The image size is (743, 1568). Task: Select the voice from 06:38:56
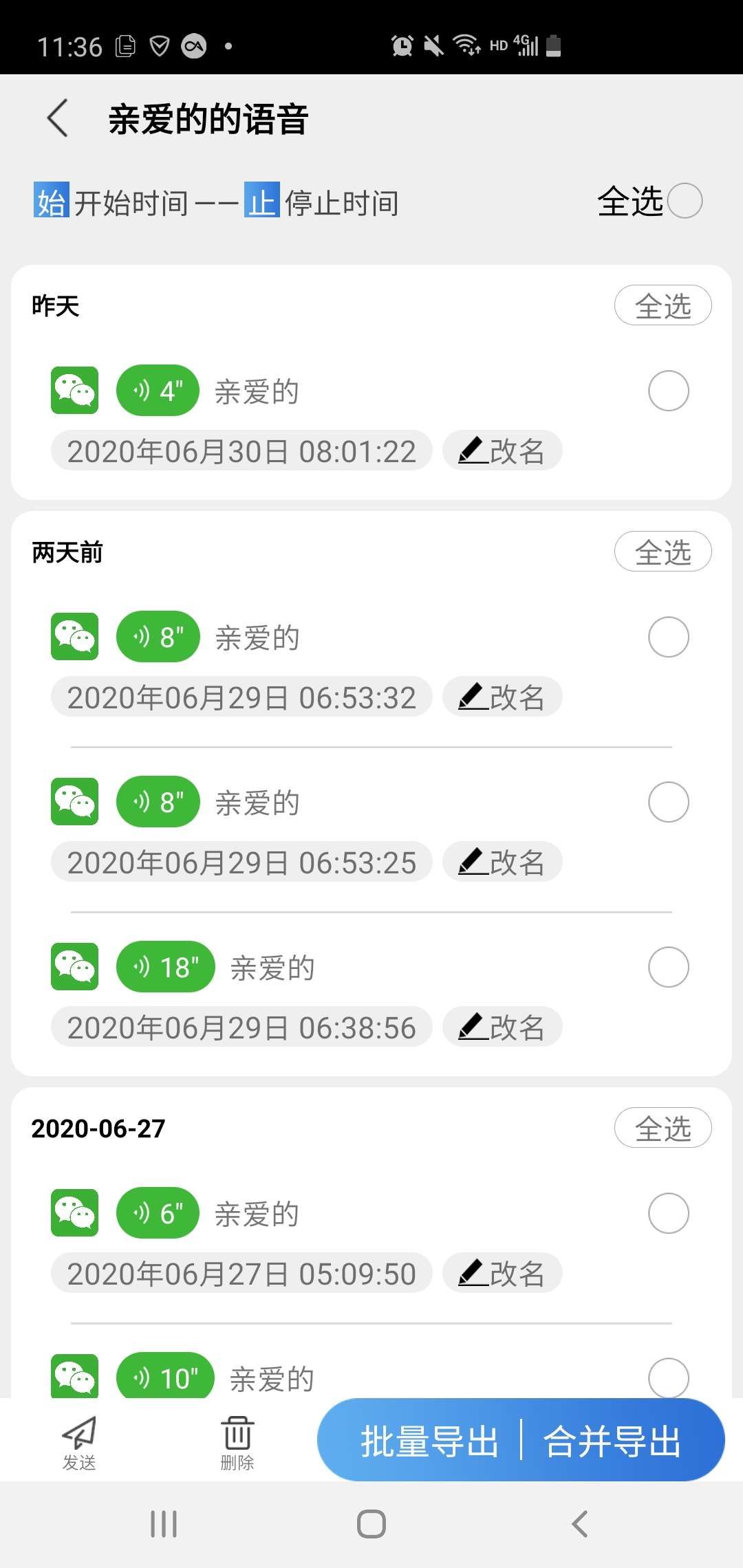pyautogui.click(x=668, y=967)
